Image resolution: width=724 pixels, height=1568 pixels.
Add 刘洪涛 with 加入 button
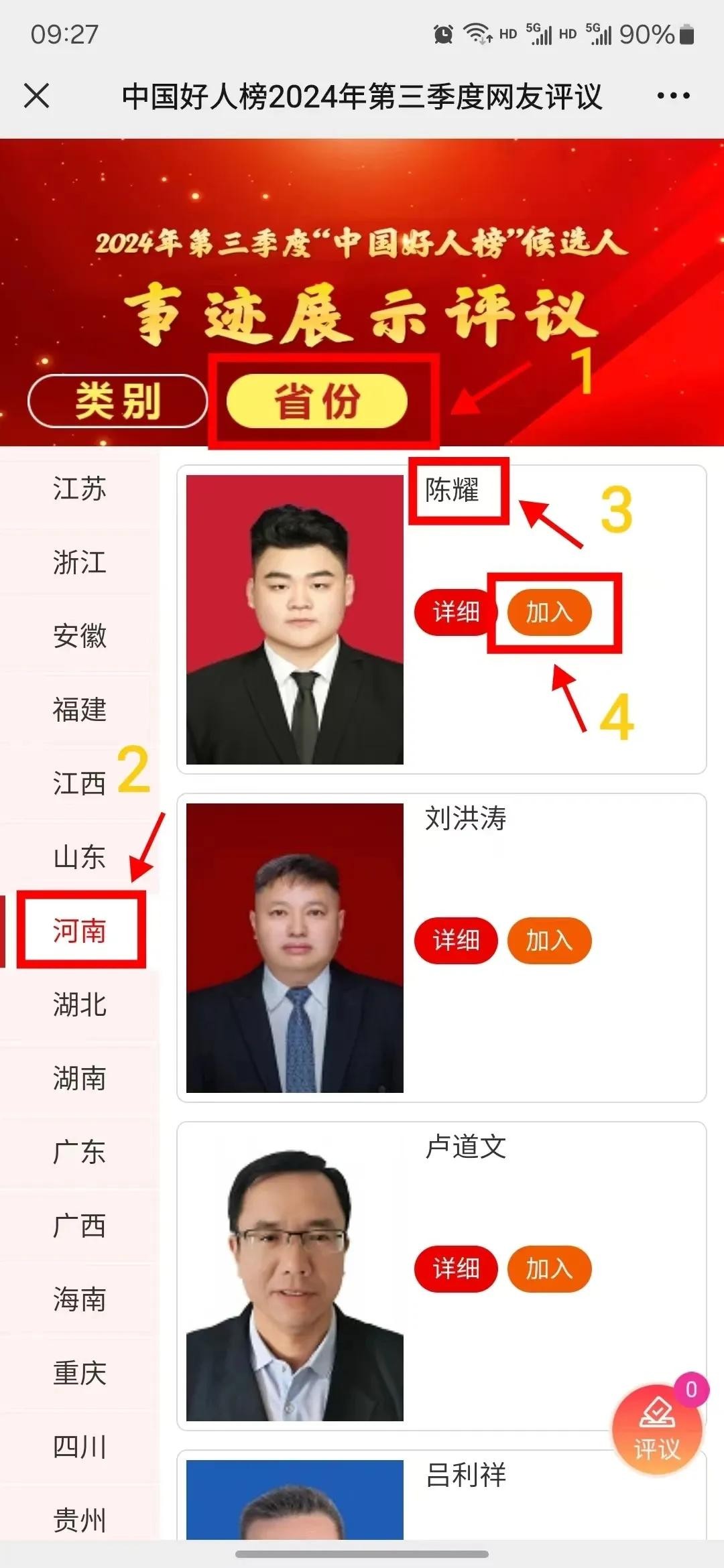(x=549, y=940)
